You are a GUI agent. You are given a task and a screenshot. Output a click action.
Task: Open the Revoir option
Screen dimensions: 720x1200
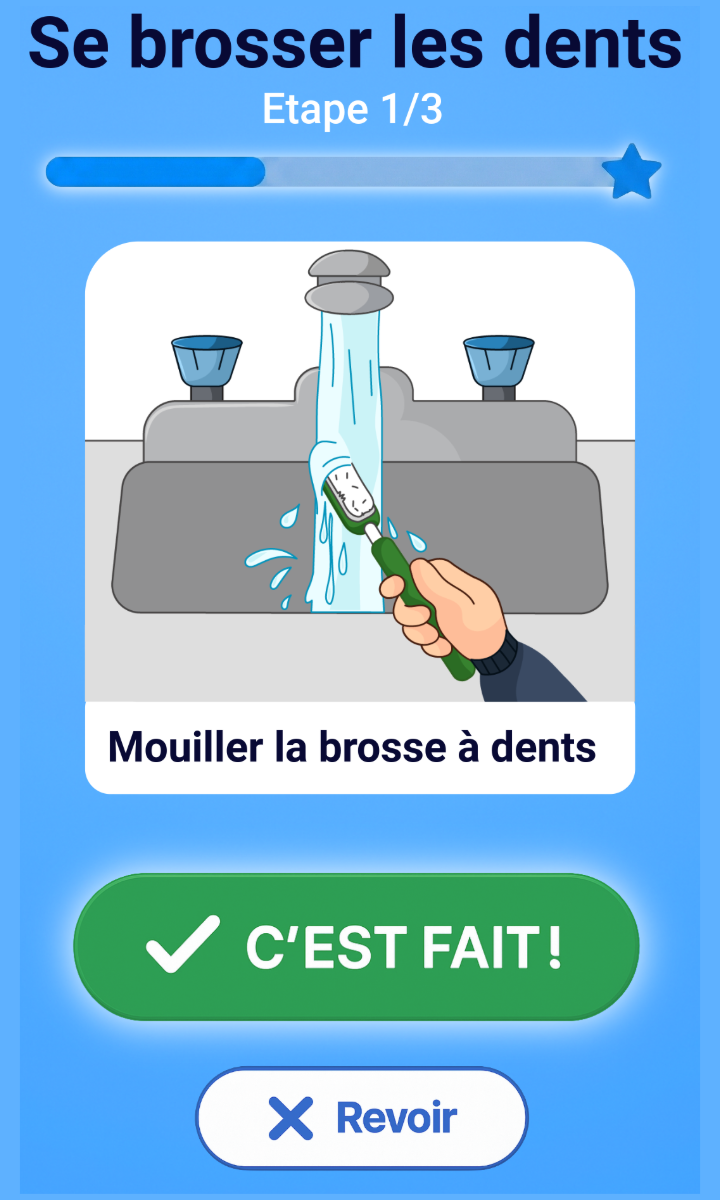pyautogui.click(x=360, y=1117)
